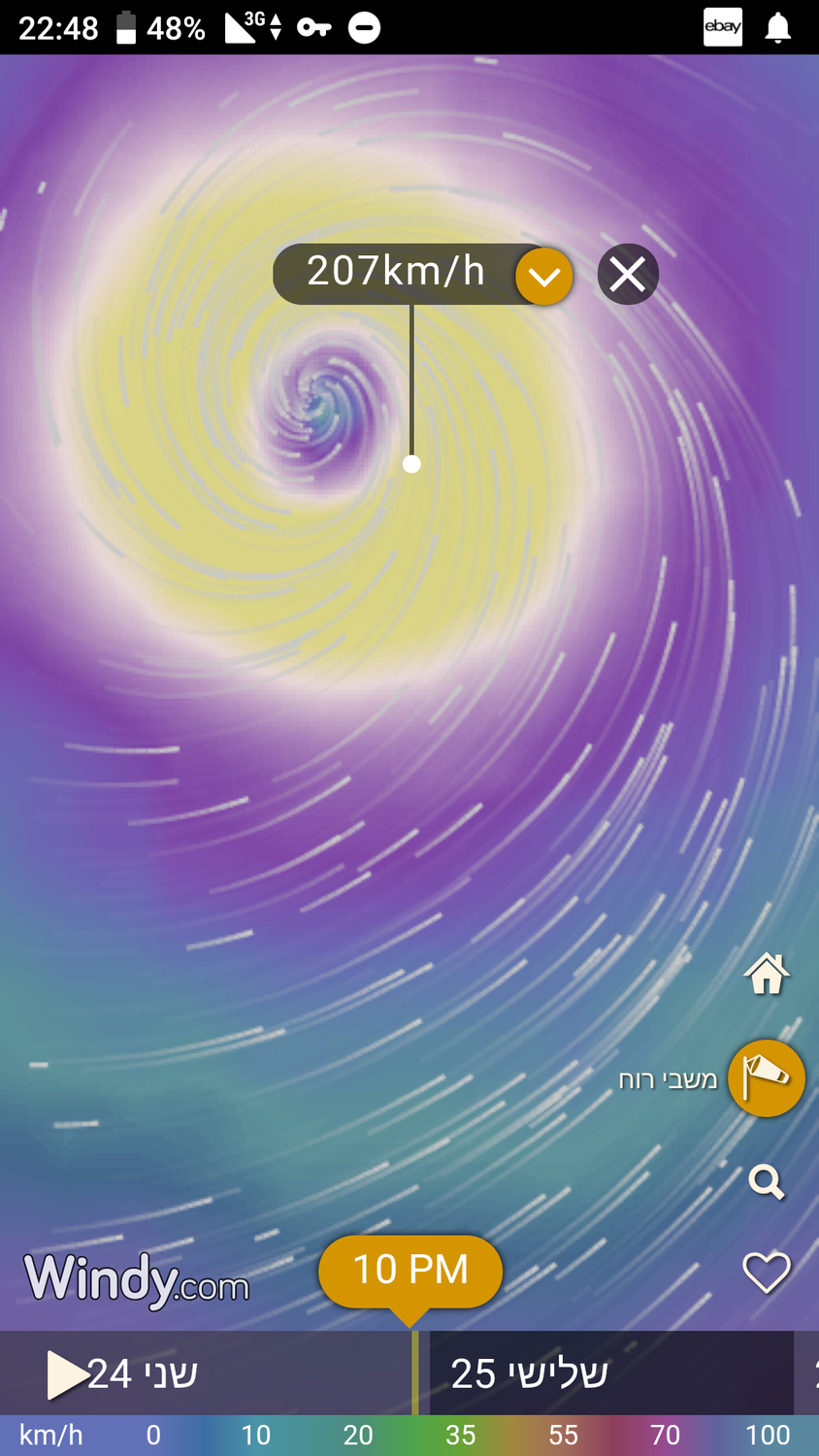This screenshot has width=819, height=1456.
Task: Go to home location
Action: click(x=766, y=974)
